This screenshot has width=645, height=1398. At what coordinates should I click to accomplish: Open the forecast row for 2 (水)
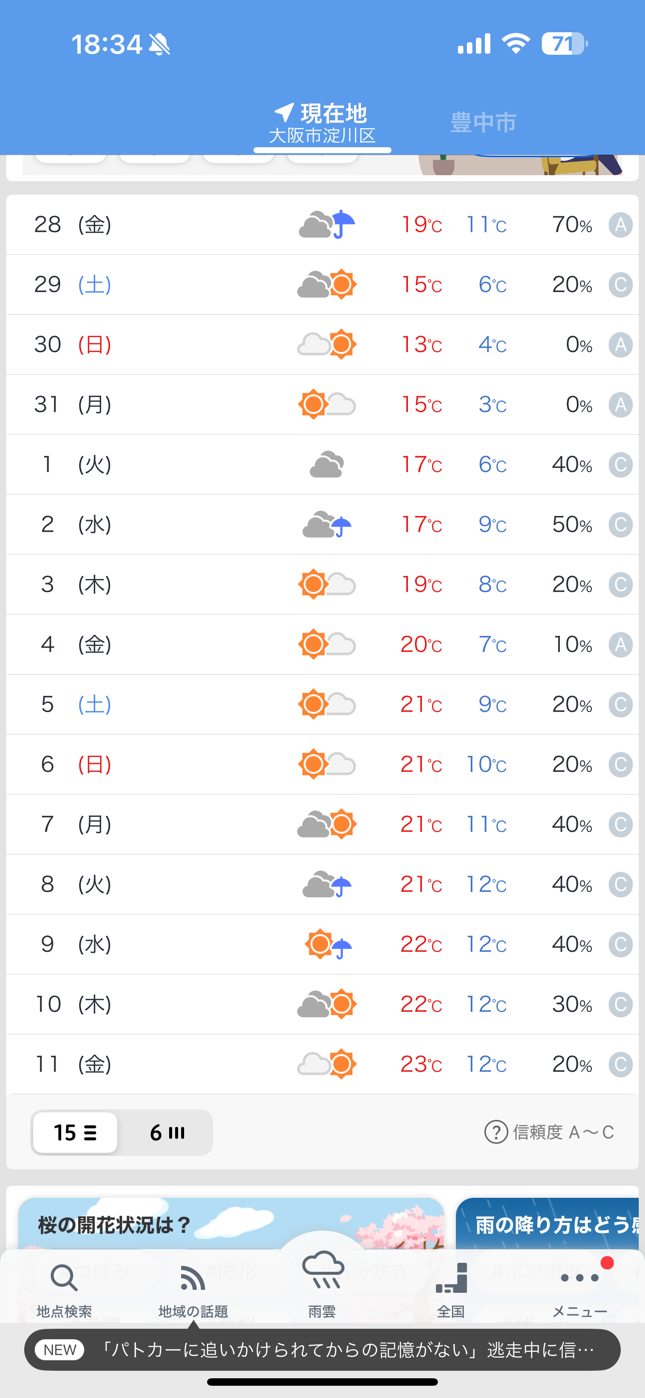point(322,525)
